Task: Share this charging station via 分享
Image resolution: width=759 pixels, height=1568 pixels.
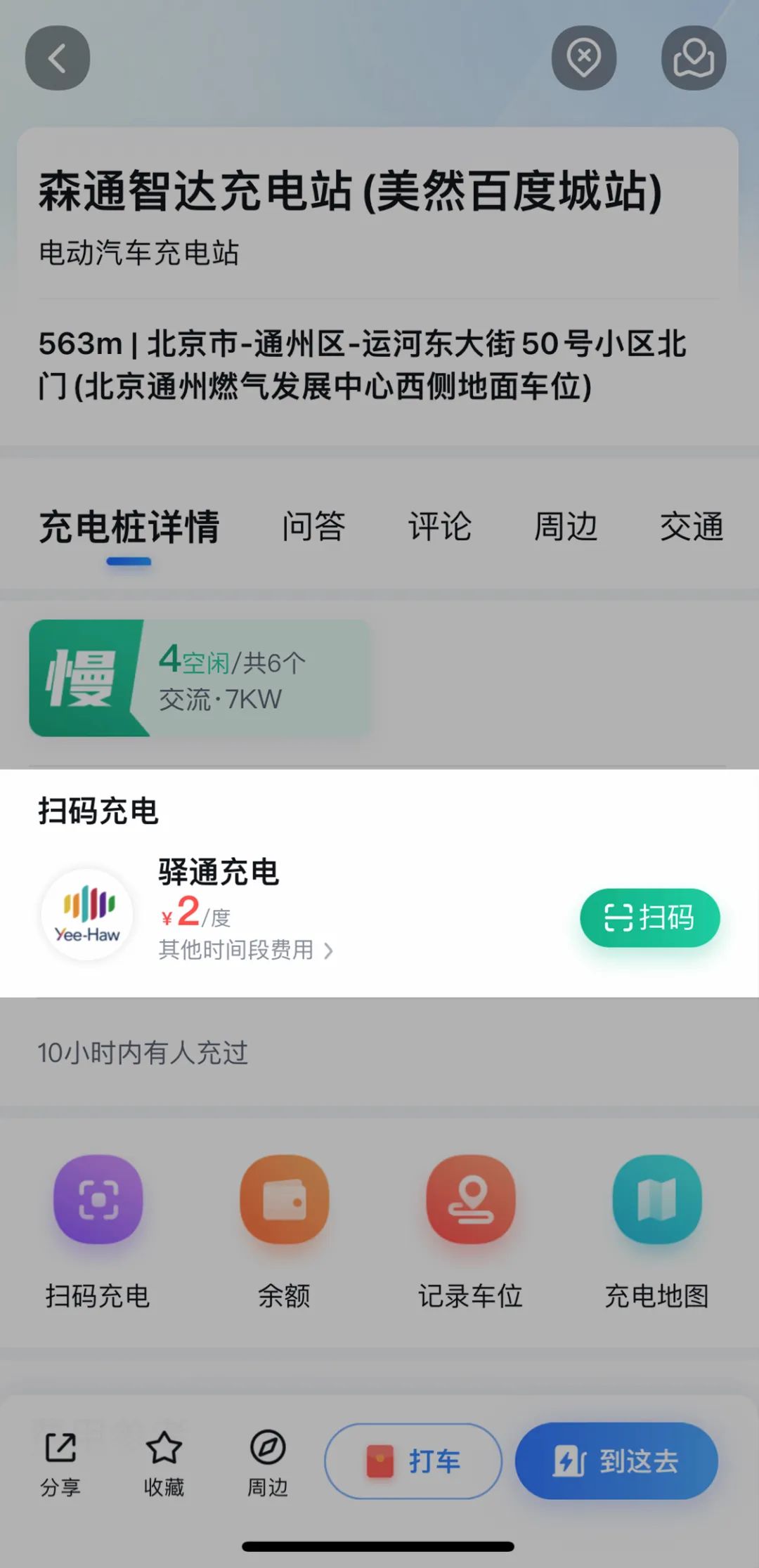Action: [60, 1463]
